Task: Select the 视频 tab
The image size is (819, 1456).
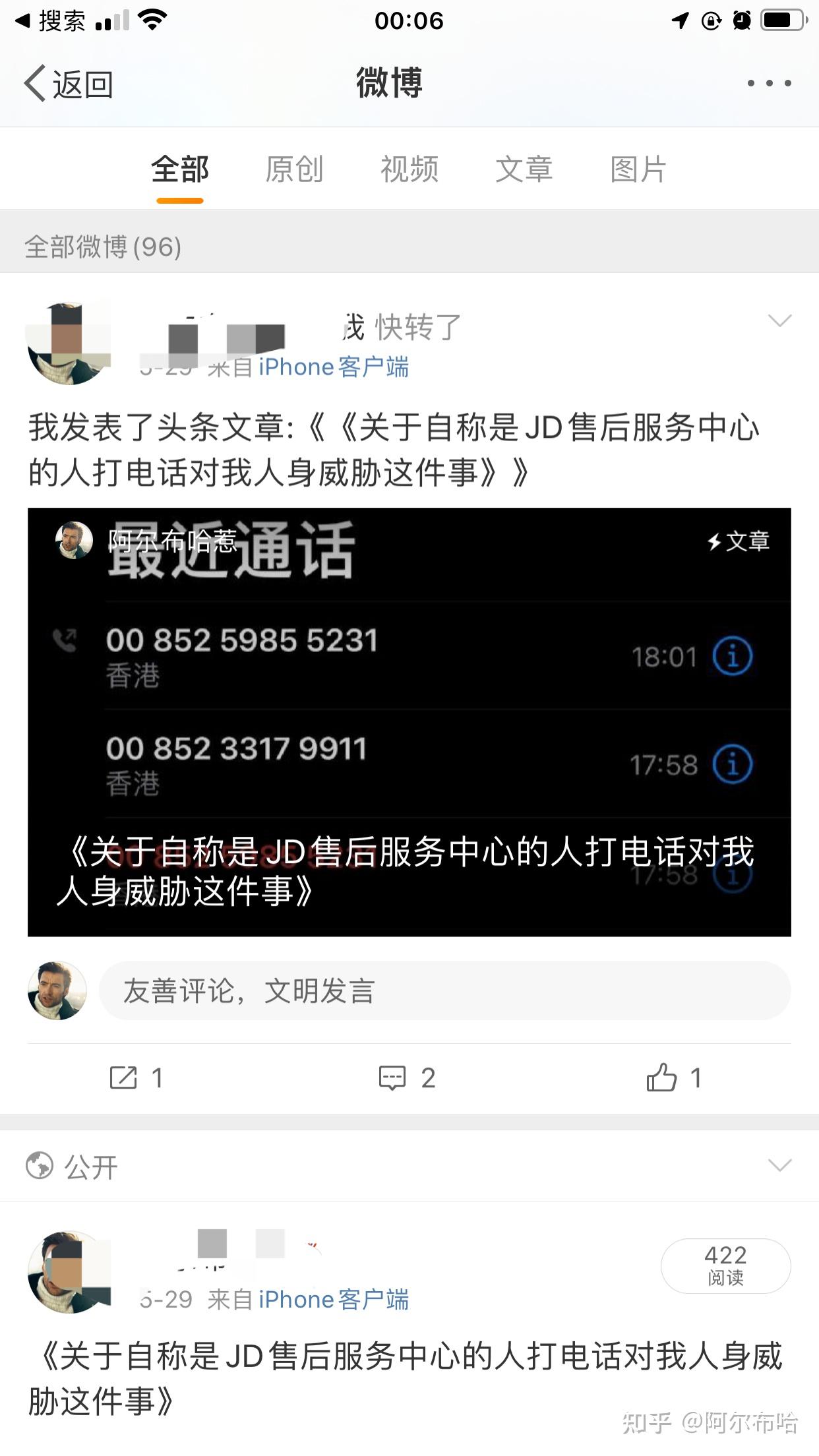Action: point(409,169)
